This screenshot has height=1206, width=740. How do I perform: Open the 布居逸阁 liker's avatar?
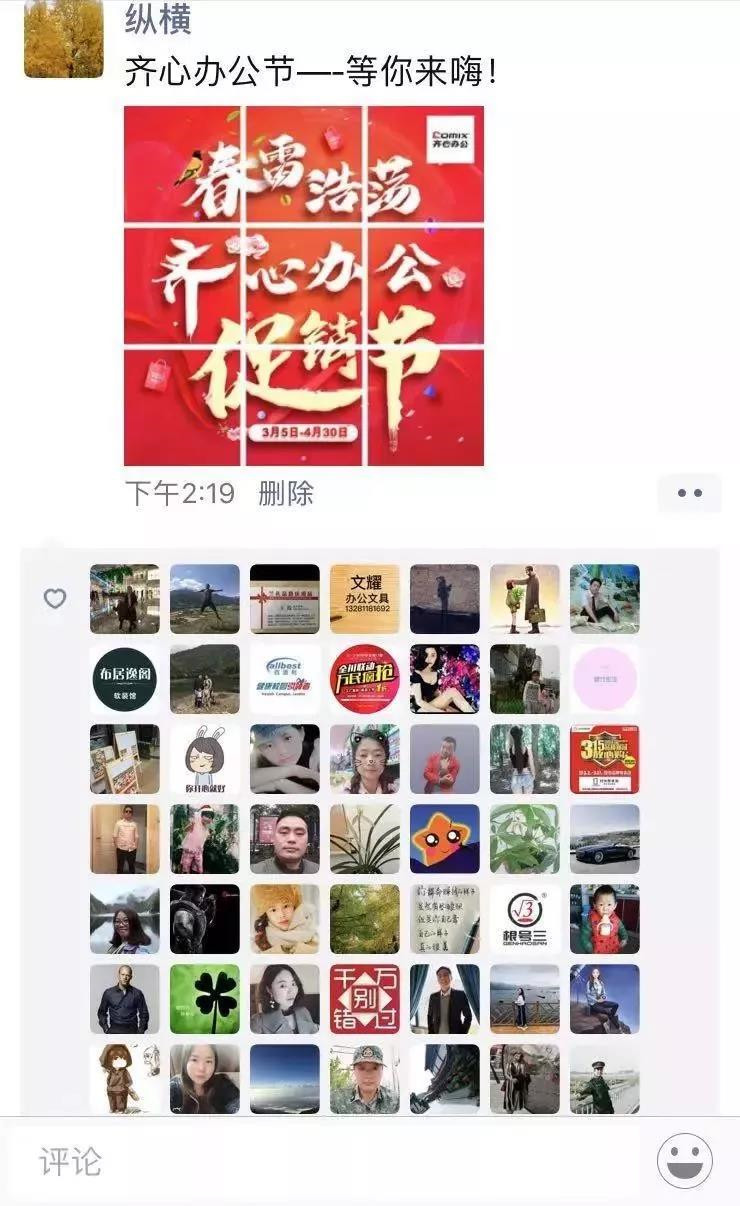pyautogui.click(x=124, y=679)
